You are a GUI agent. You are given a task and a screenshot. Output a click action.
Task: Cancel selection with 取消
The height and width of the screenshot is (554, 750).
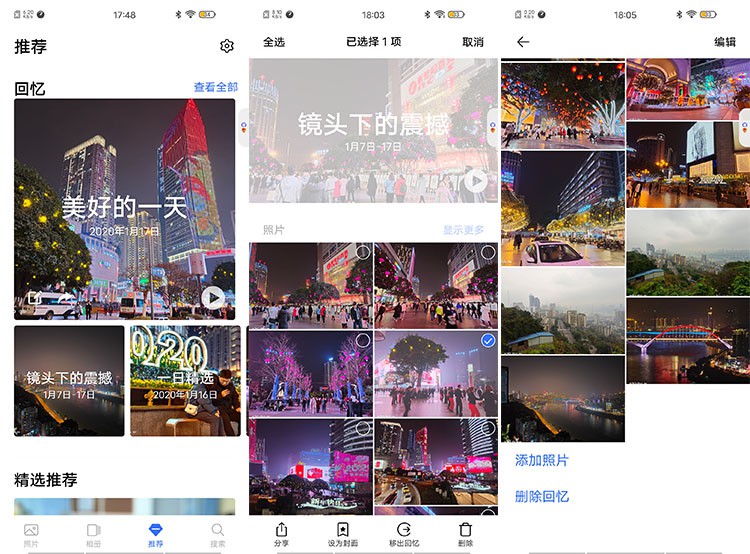coord(473,42)
